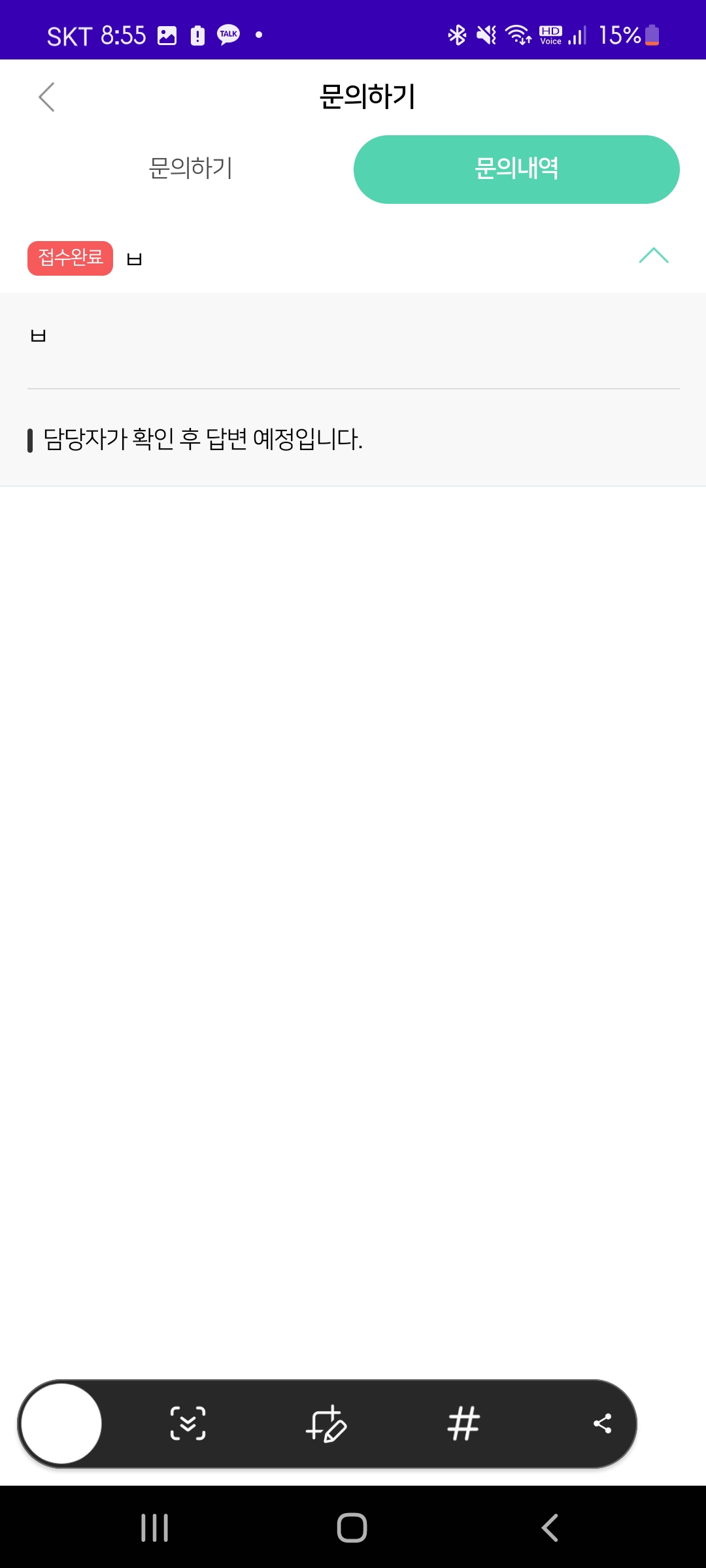Go back using the header arrow
The image size is (706, 1568).
(x=46, y=97)
